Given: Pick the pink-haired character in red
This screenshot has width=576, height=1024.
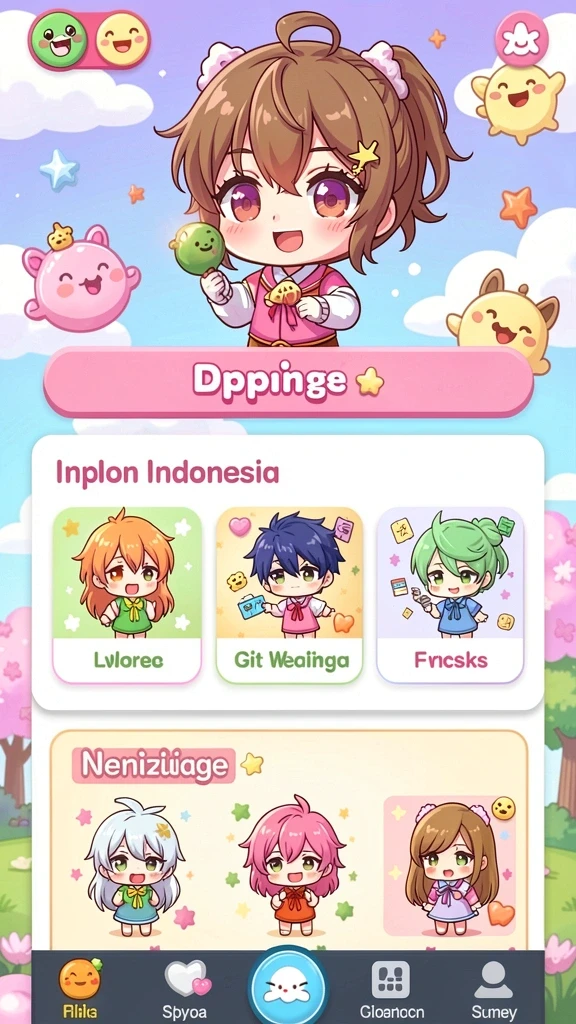Looking at the screenshot, I should 292,865.
